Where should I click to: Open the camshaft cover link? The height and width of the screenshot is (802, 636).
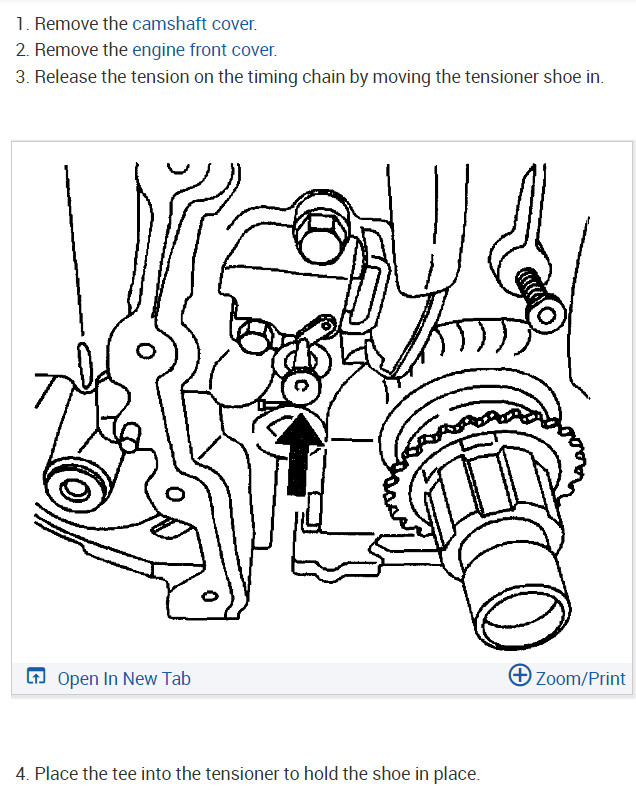[x=193, y=23]
